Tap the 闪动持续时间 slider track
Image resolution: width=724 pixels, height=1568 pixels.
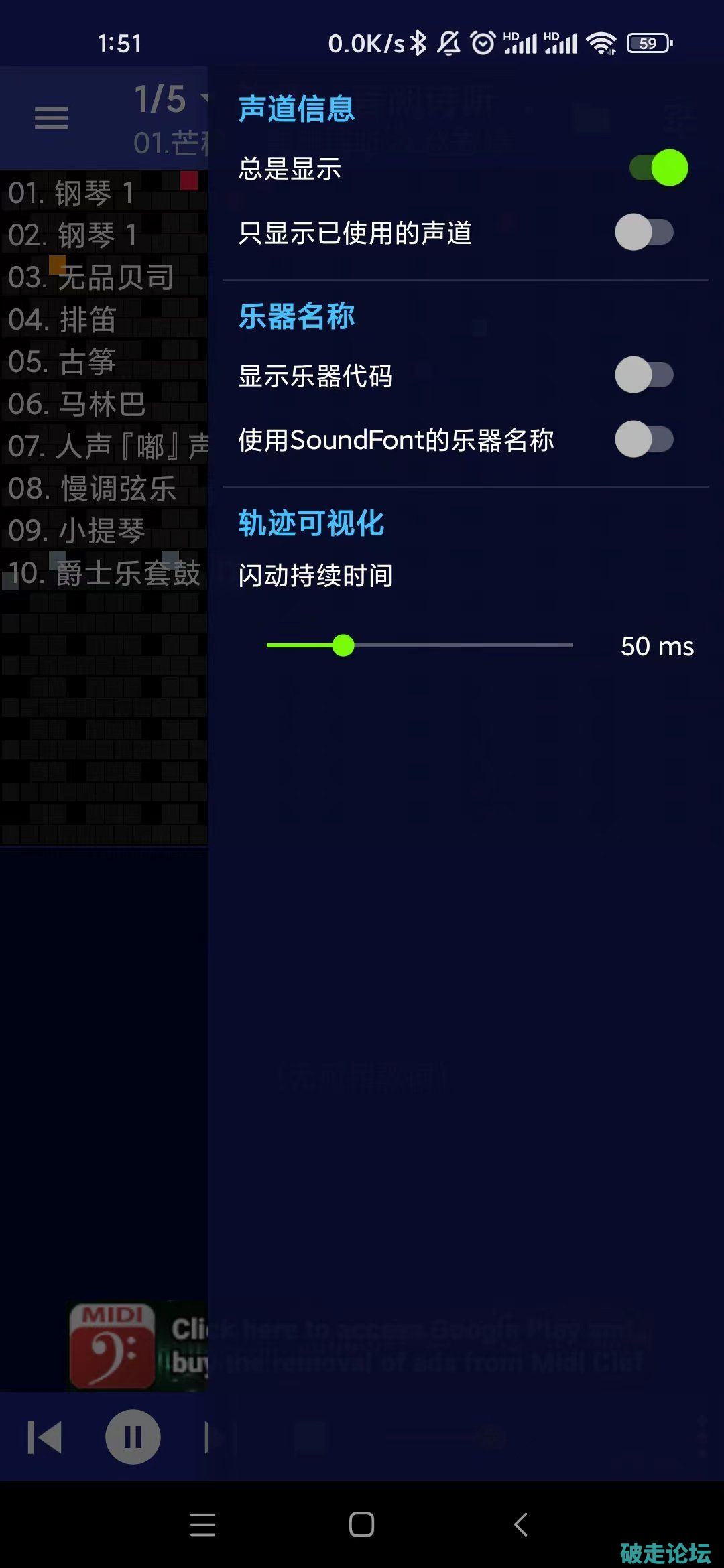420,645
